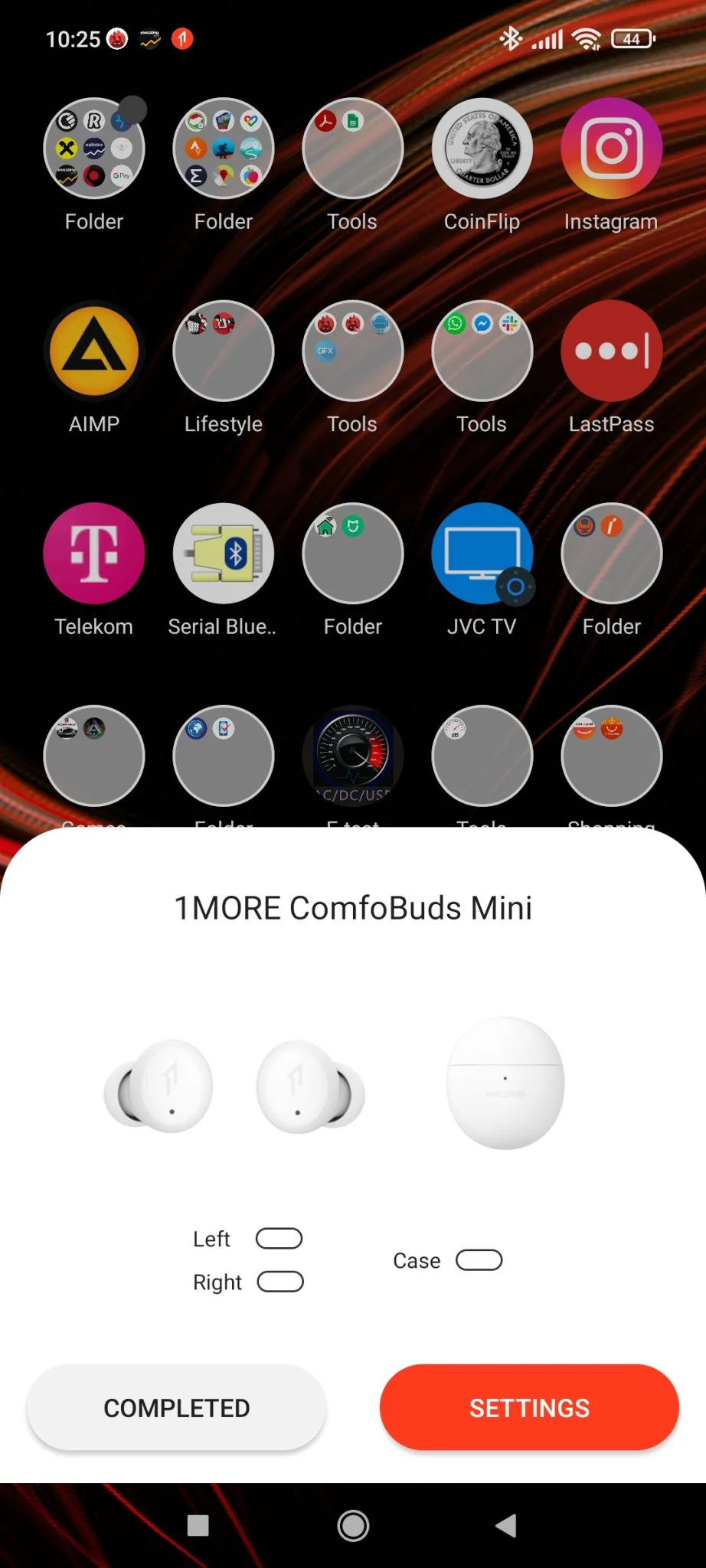
Task: Open earbuds SETTINGS
Action: (x=529, y=1407)
